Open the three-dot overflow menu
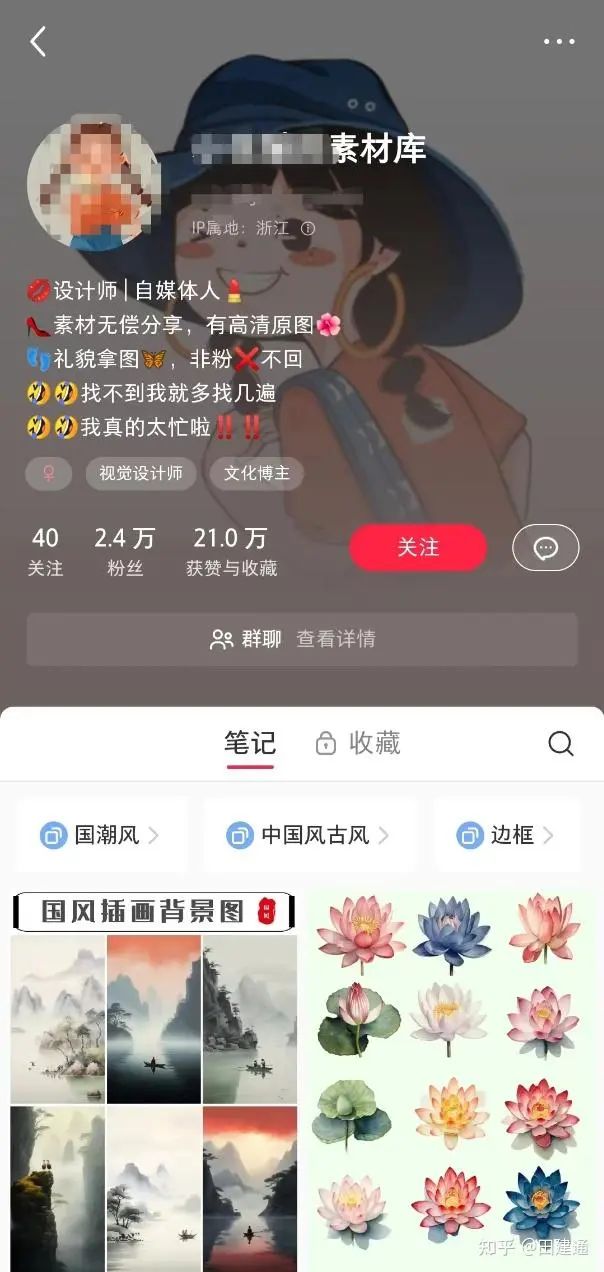604x1272 pixels. tap(559, 42)
